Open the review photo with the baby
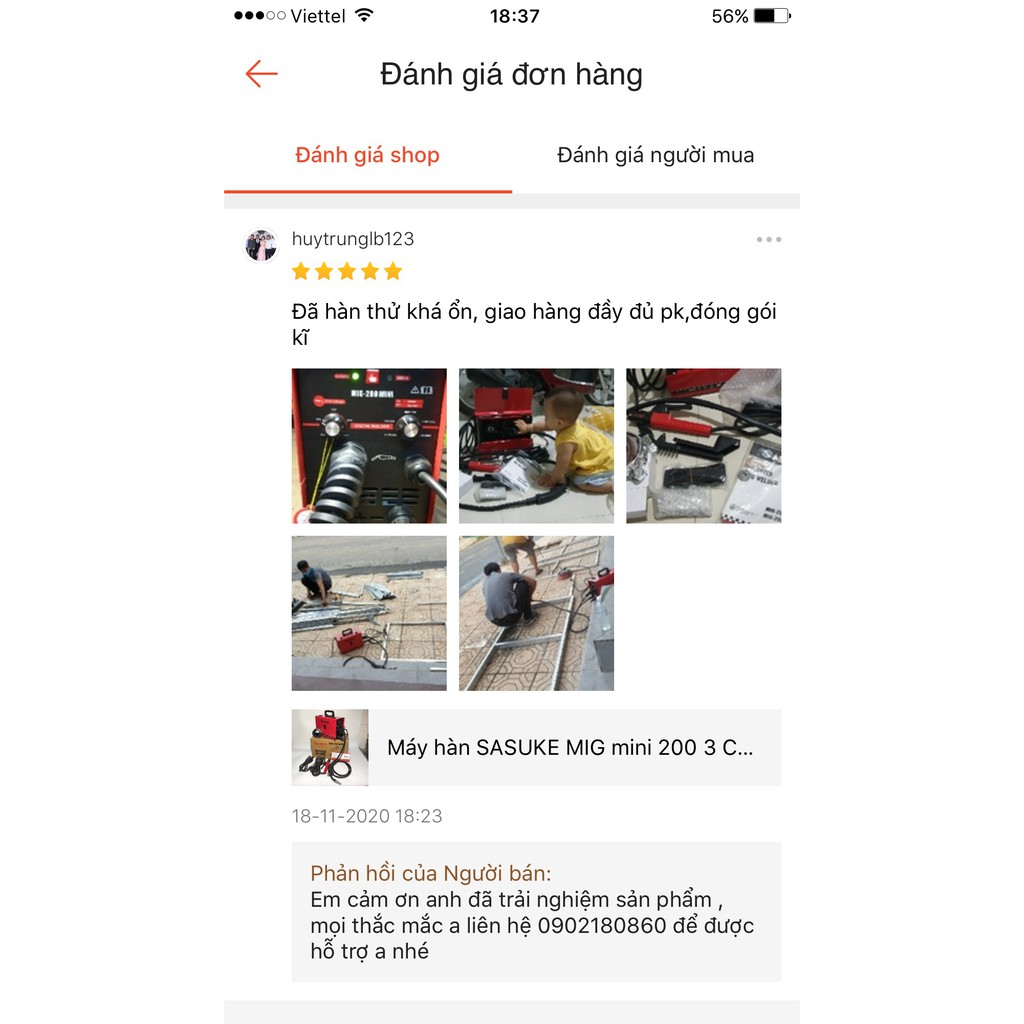The width and height of the screenshot is (1024, 1024). coord(536,446)
